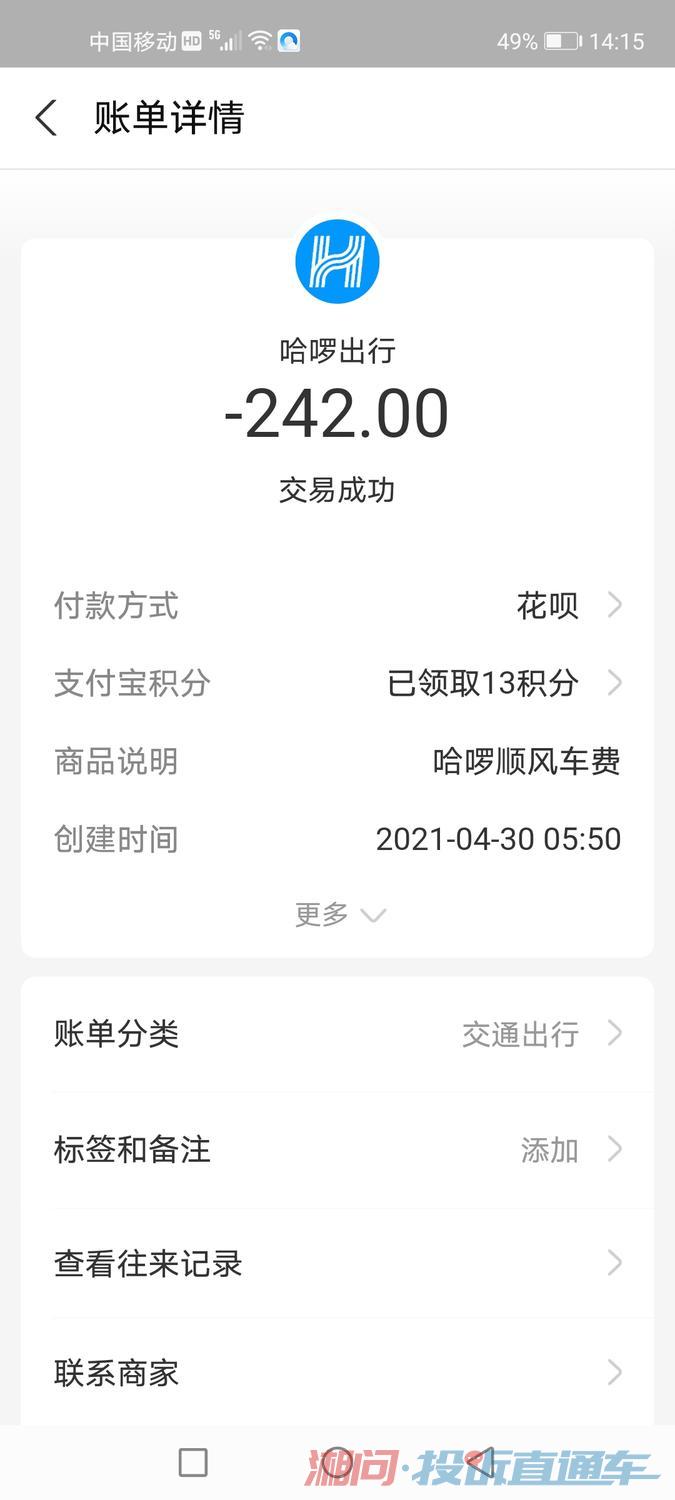Add a note under 标签和备注
675x1500 pixels.
tap(337, 1149)
